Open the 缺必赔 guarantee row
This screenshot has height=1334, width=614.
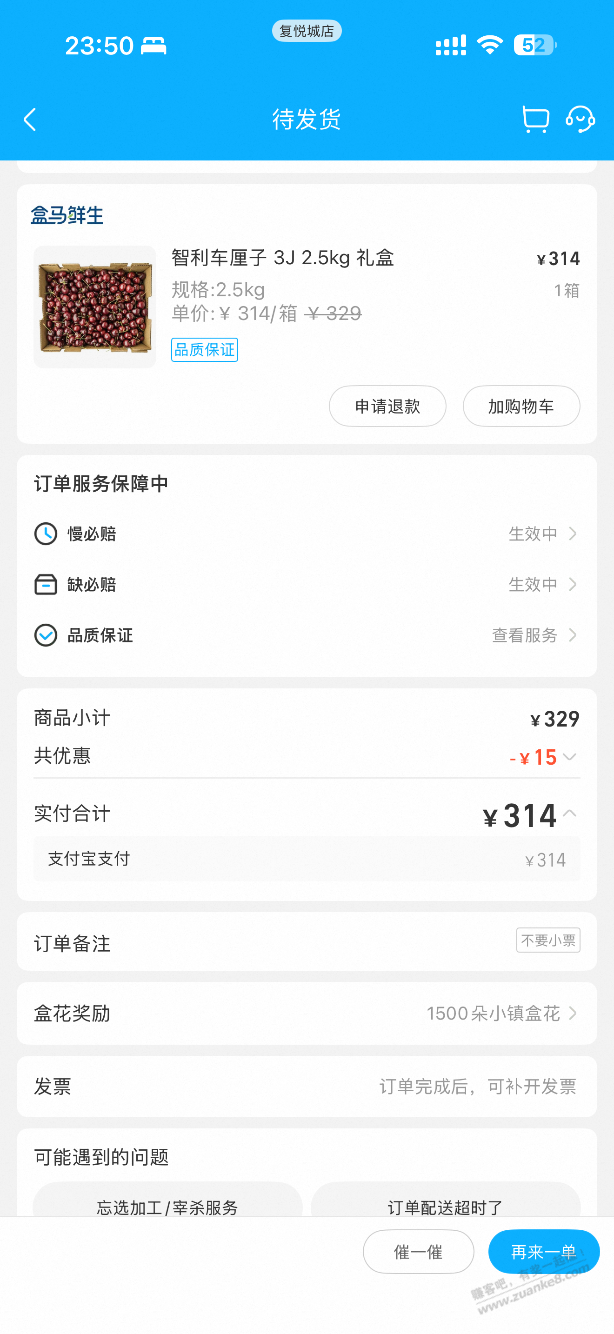tap(306, 585)
